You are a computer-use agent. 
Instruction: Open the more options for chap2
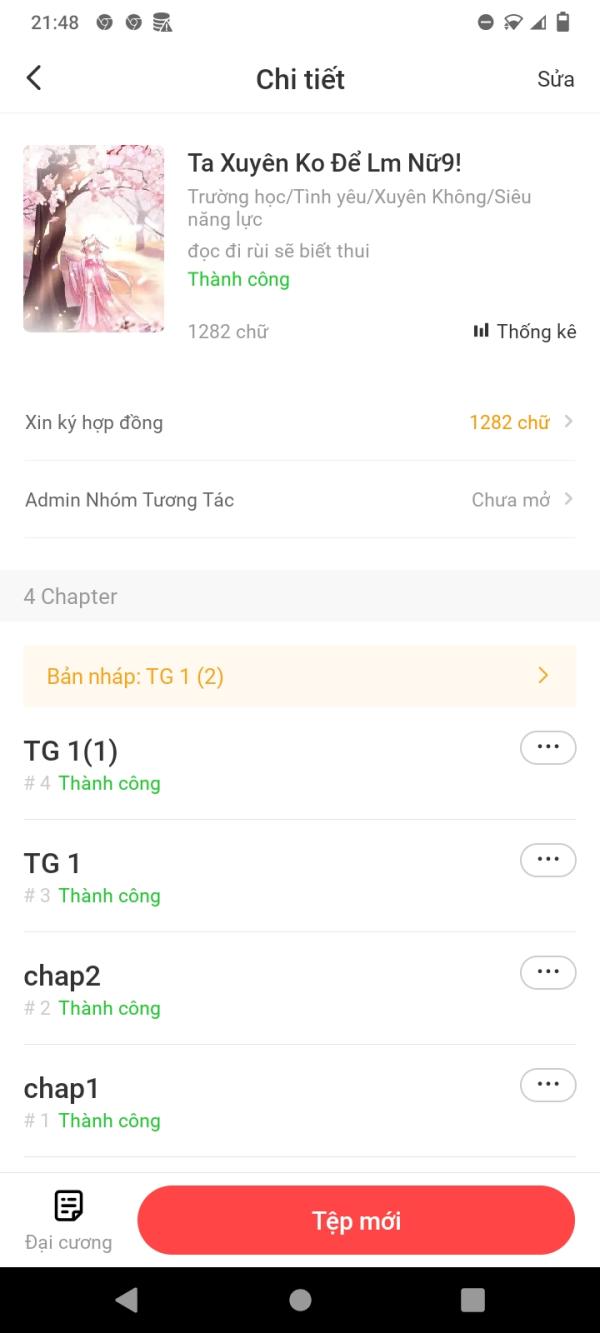pos(548,972)
